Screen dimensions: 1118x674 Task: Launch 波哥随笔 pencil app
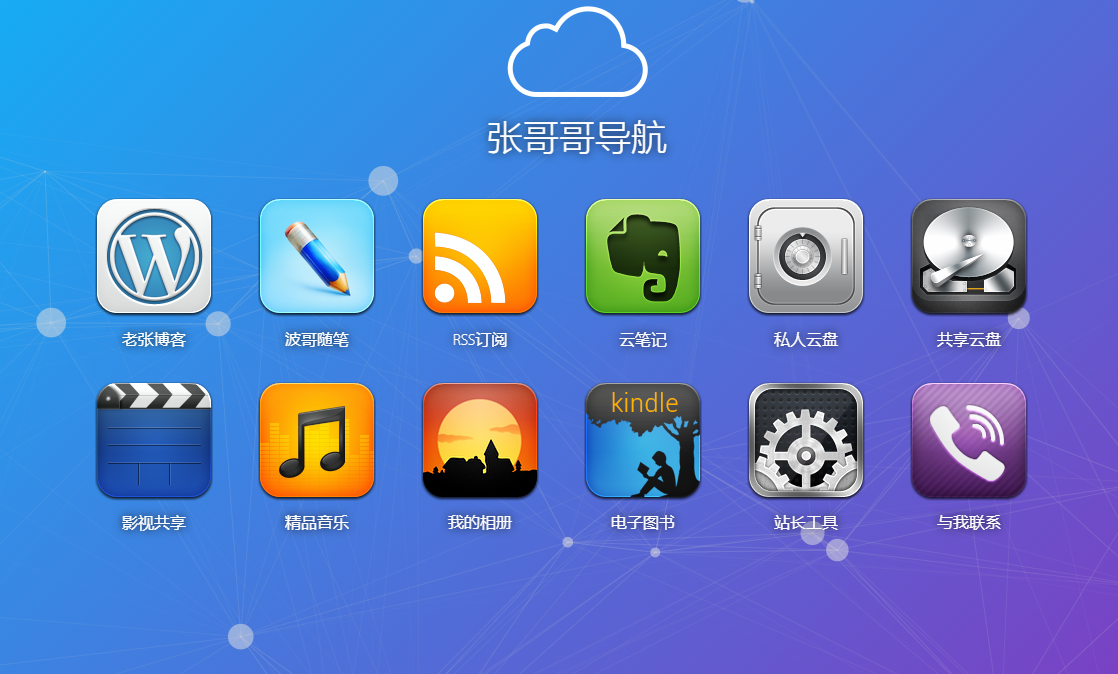click(317, 256)
